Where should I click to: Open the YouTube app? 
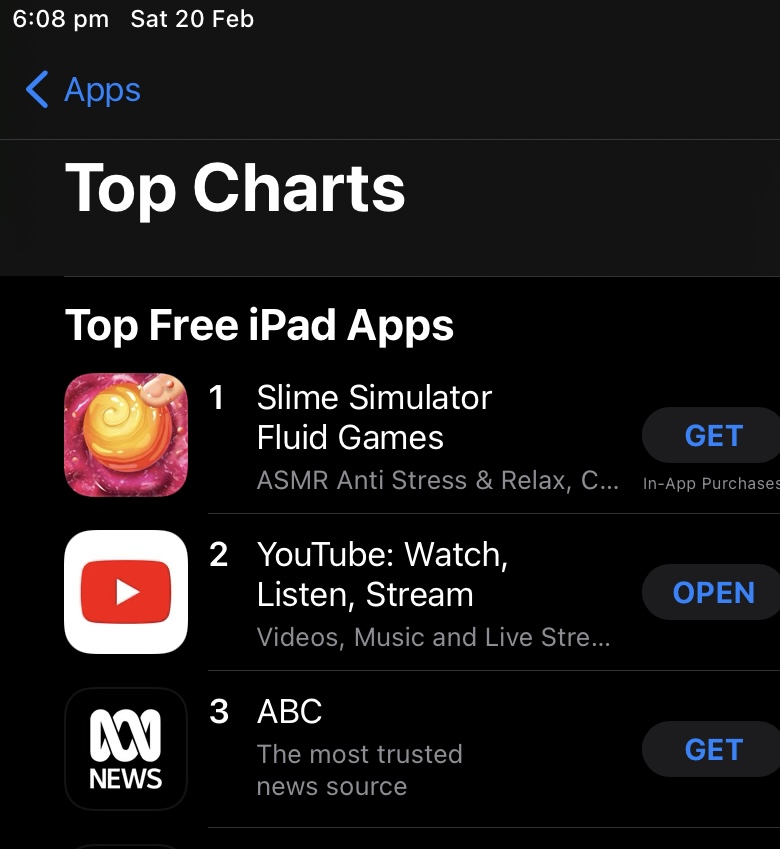pyautogui.click(x=712, y=593)
